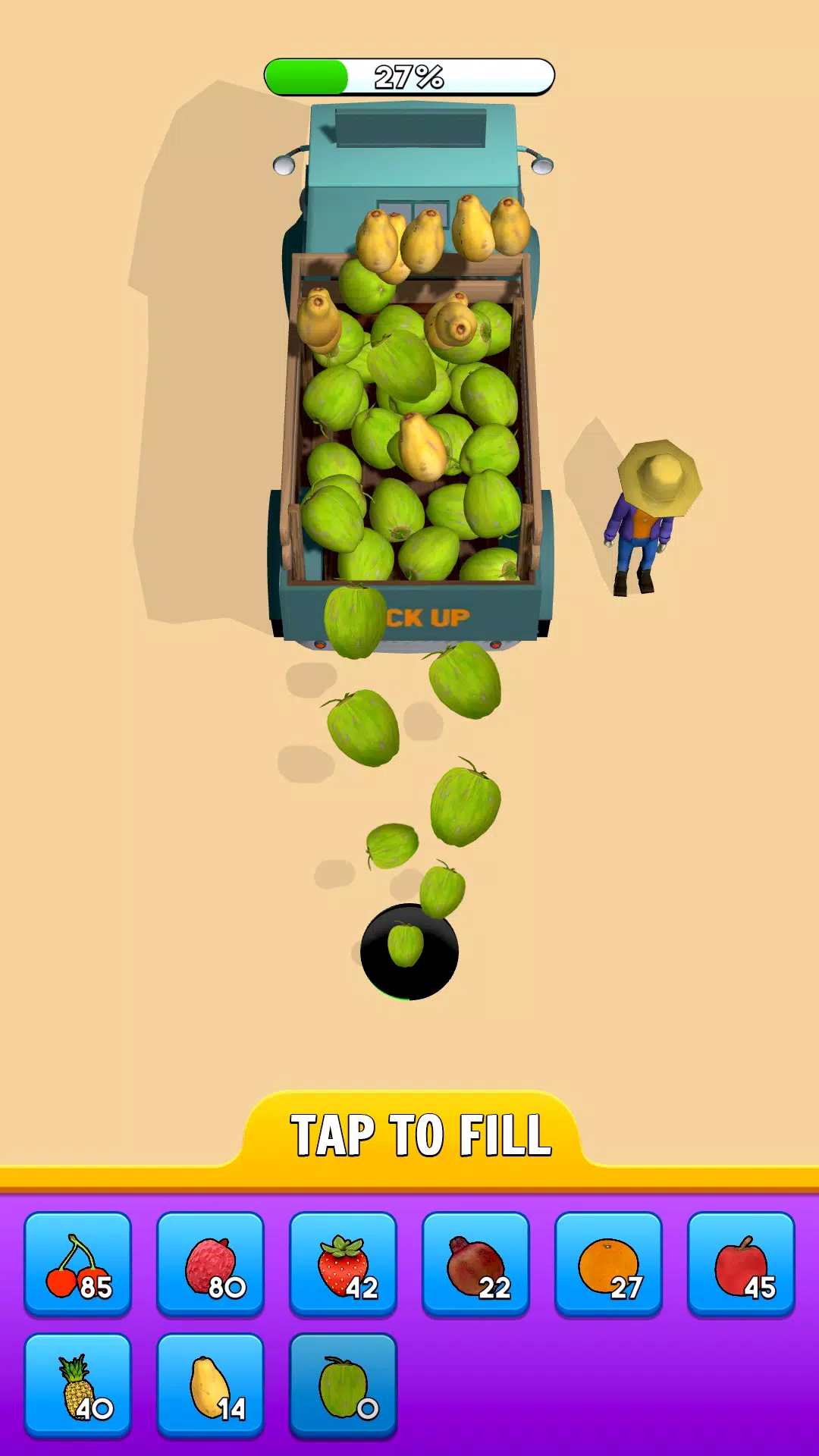Select the cherry tile with 85
Viewport: 819px width, 1456px height.
point(77,1264)
